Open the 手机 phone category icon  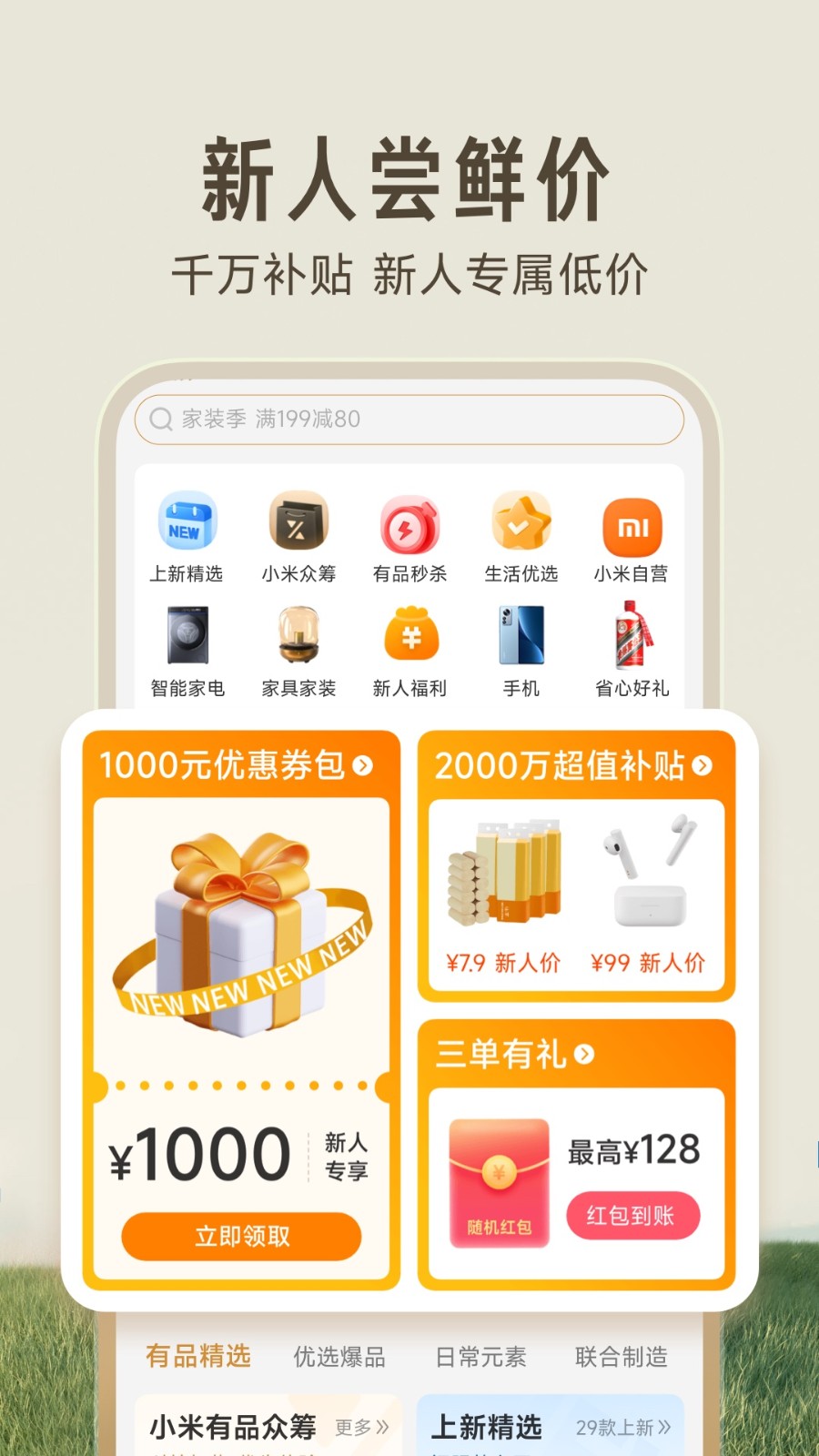(x=521, y=637)
